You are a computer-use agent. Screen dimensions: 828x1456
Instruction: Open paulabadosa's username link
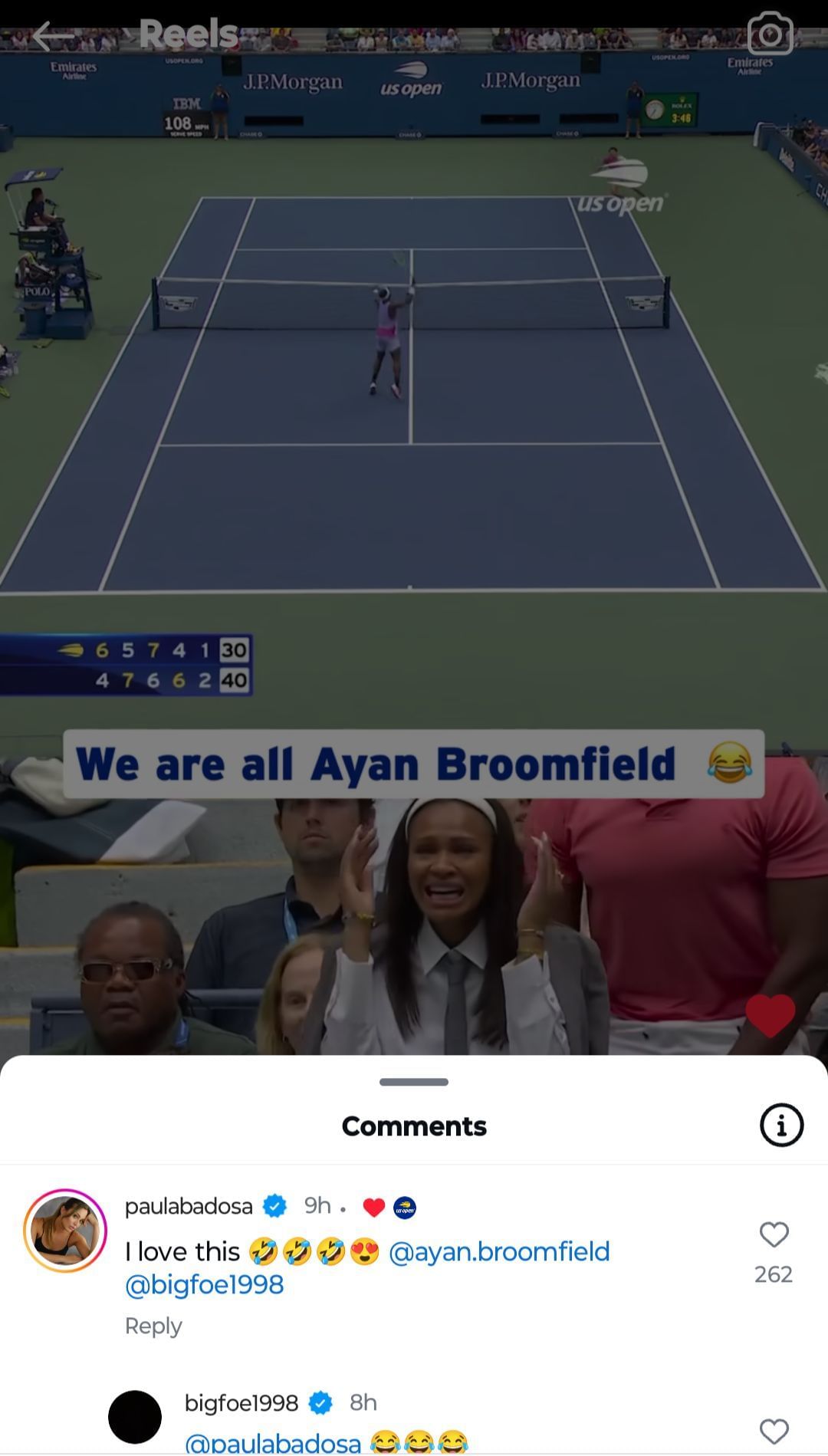pos(189,1206)
